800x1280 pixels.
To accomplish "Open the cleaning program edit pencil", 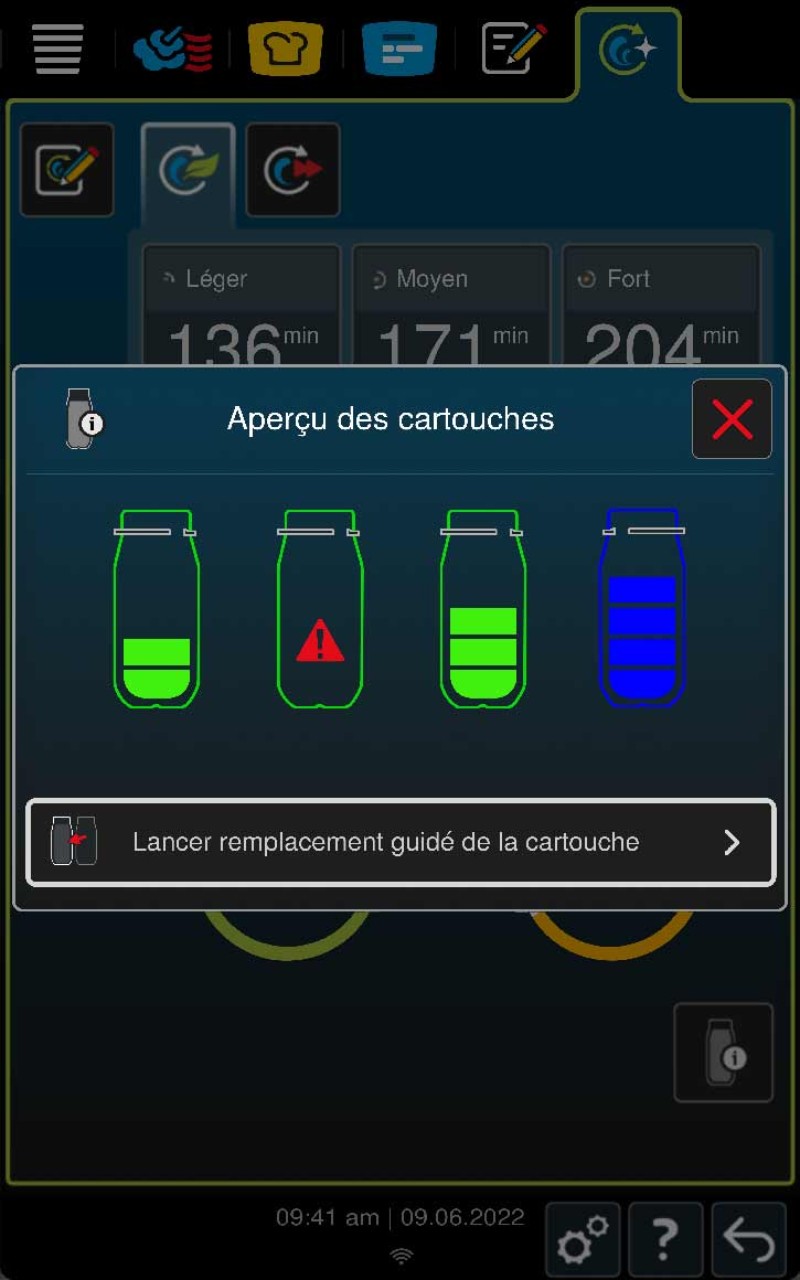I will click(x=67, y=170).
